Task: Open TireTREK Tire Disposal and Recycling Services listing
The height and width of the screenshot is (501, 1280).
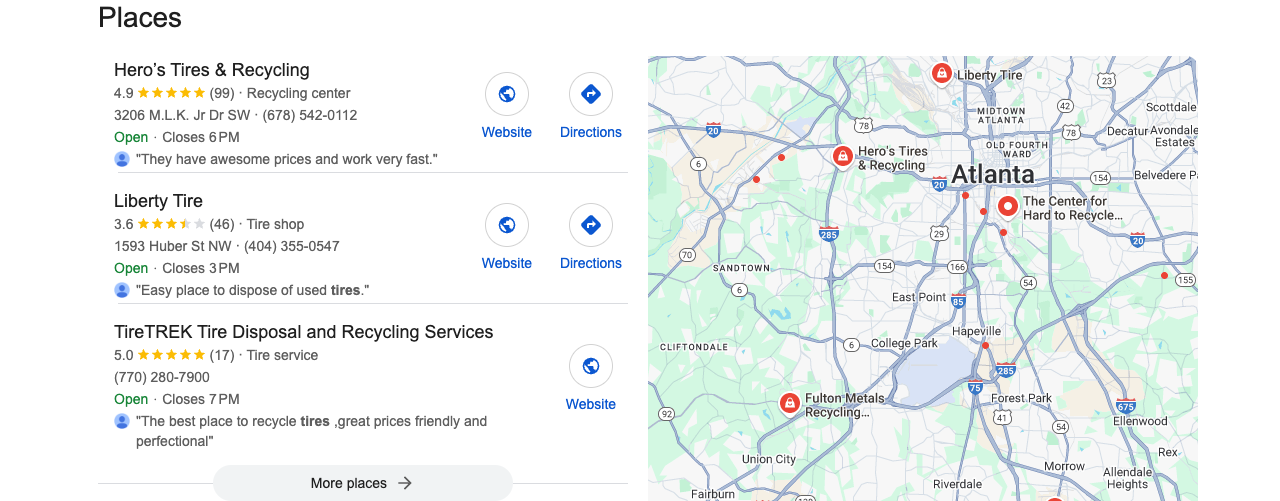Action: 303,332
